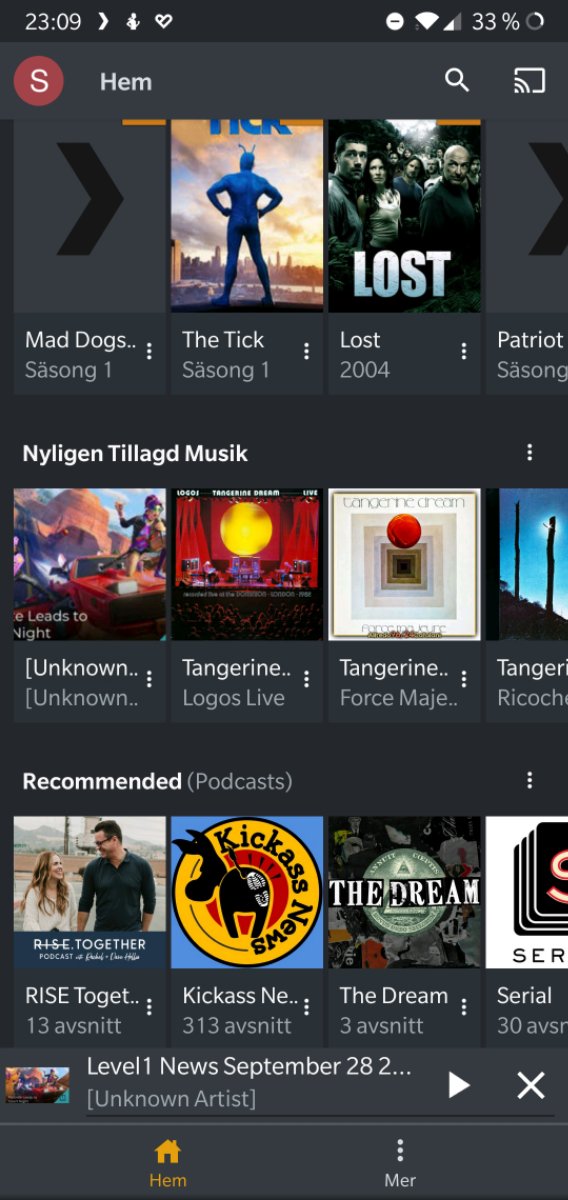Open the Lost 2004 show tile

tap(404, 255)
